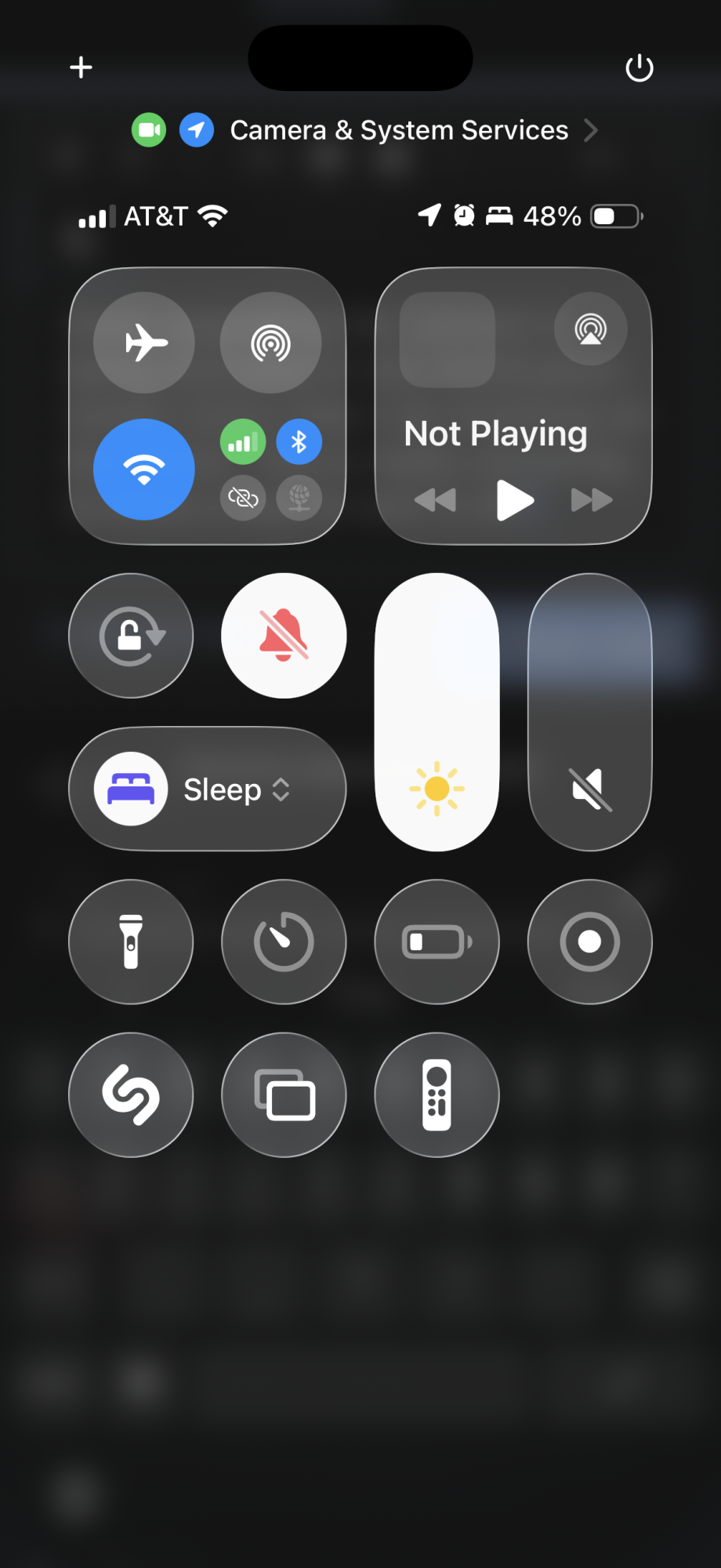Skip to the next track
The height and width of the screenshot is (1568, 721).
point(592,500)
